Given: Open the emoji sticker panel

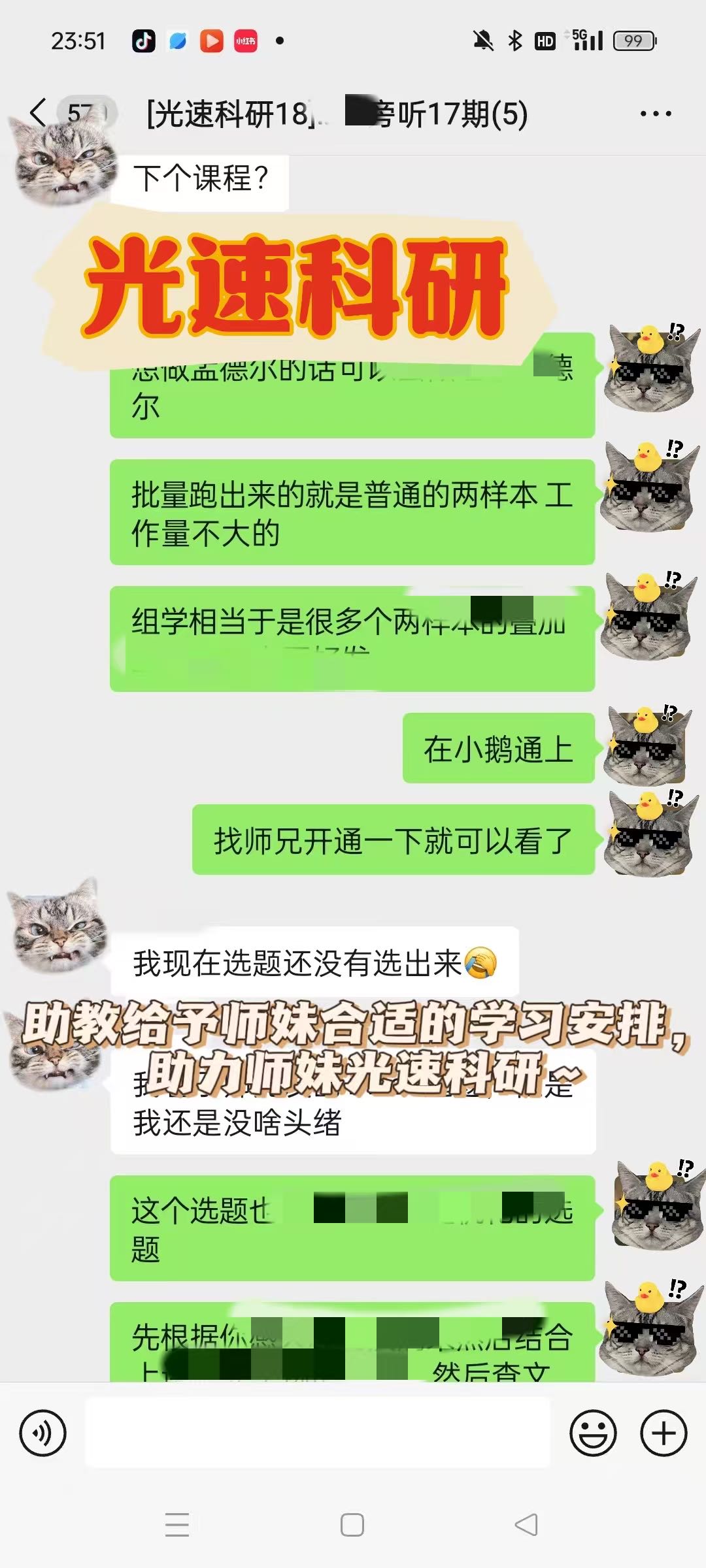Looking at the screenshot, I should 593,1433.
